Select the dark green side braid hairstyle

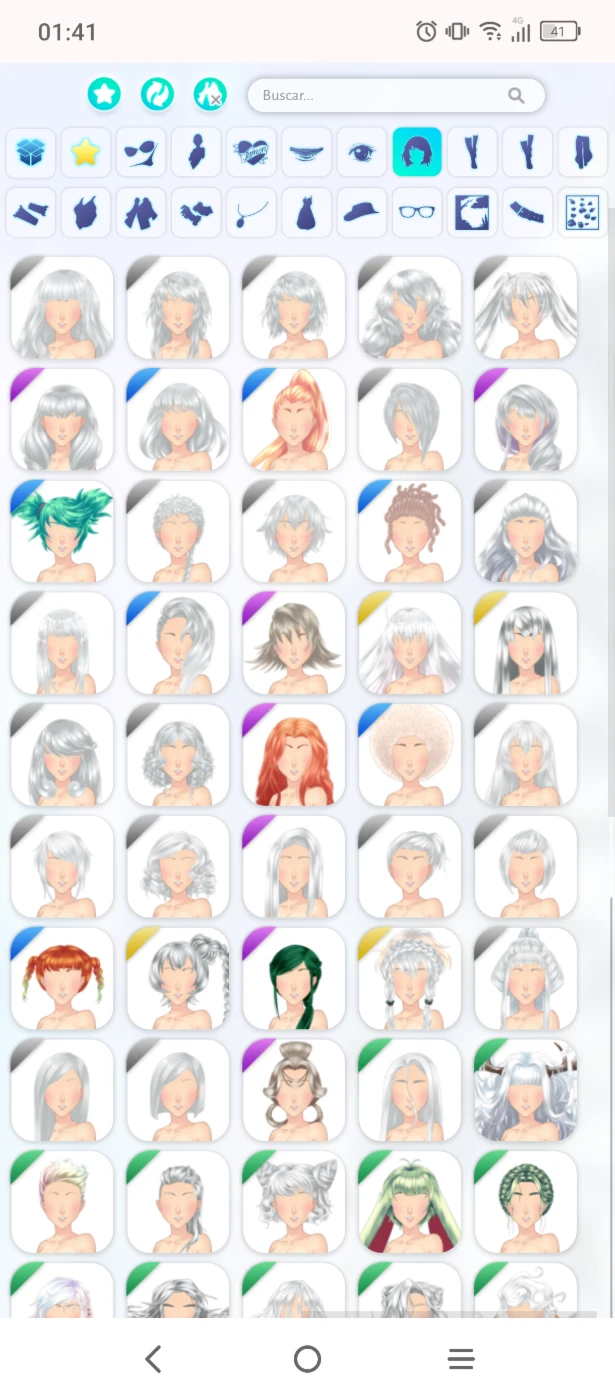pyautogui.click(x=294, y=979)
